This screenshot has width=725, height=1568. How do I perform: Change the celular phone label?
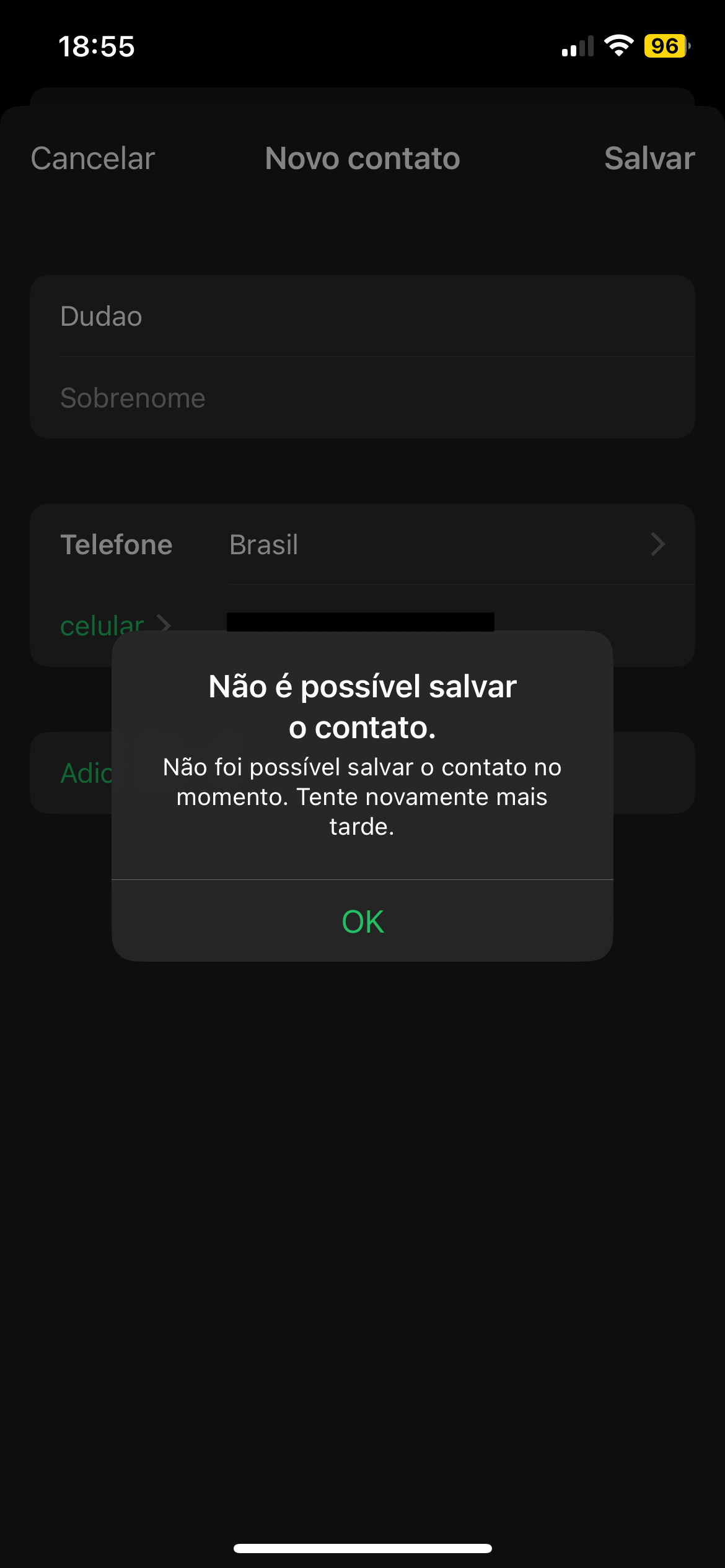112,622
